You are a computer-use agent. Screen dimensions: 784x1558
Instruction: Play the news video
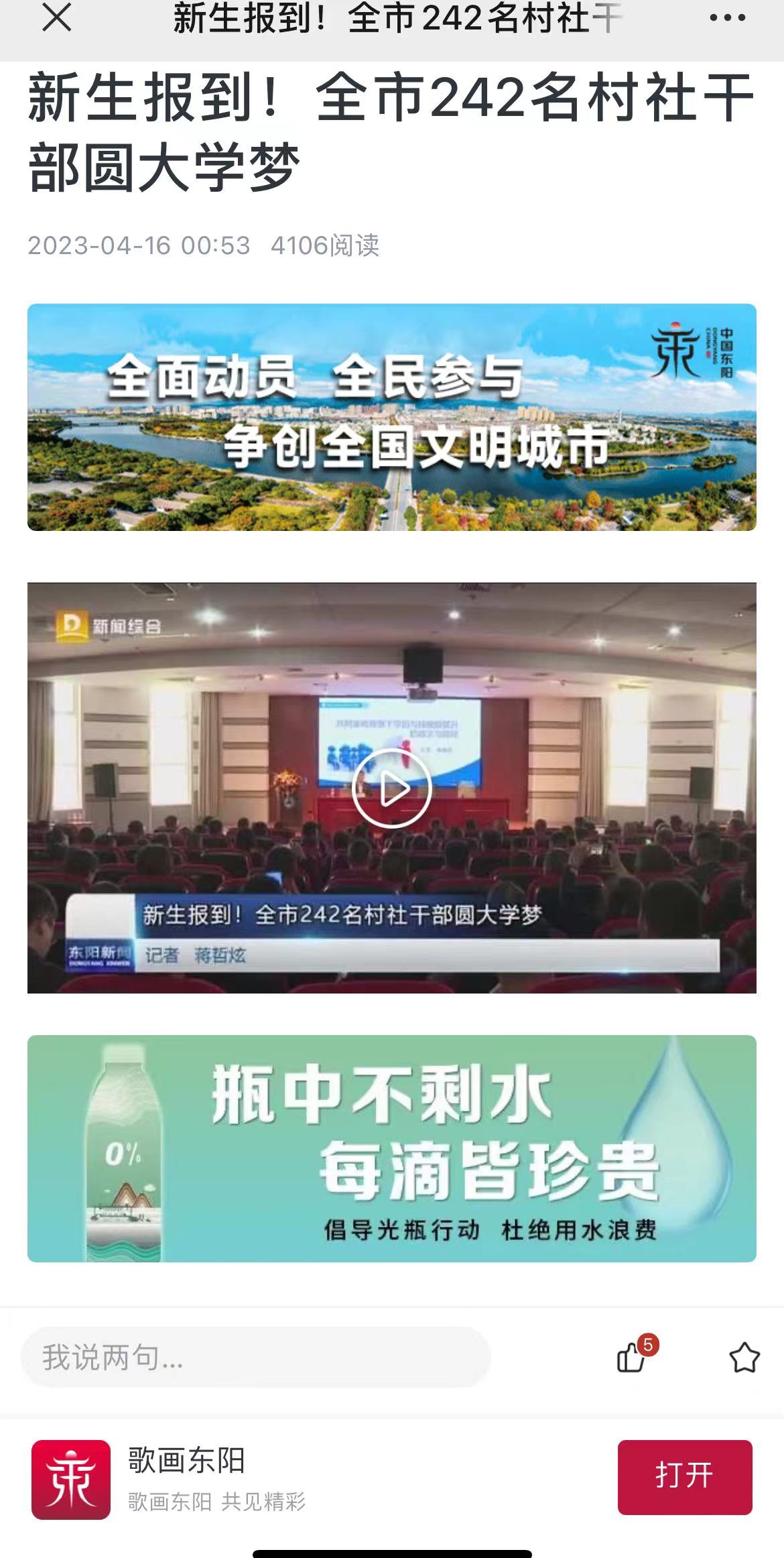click(x=392, y=789)
